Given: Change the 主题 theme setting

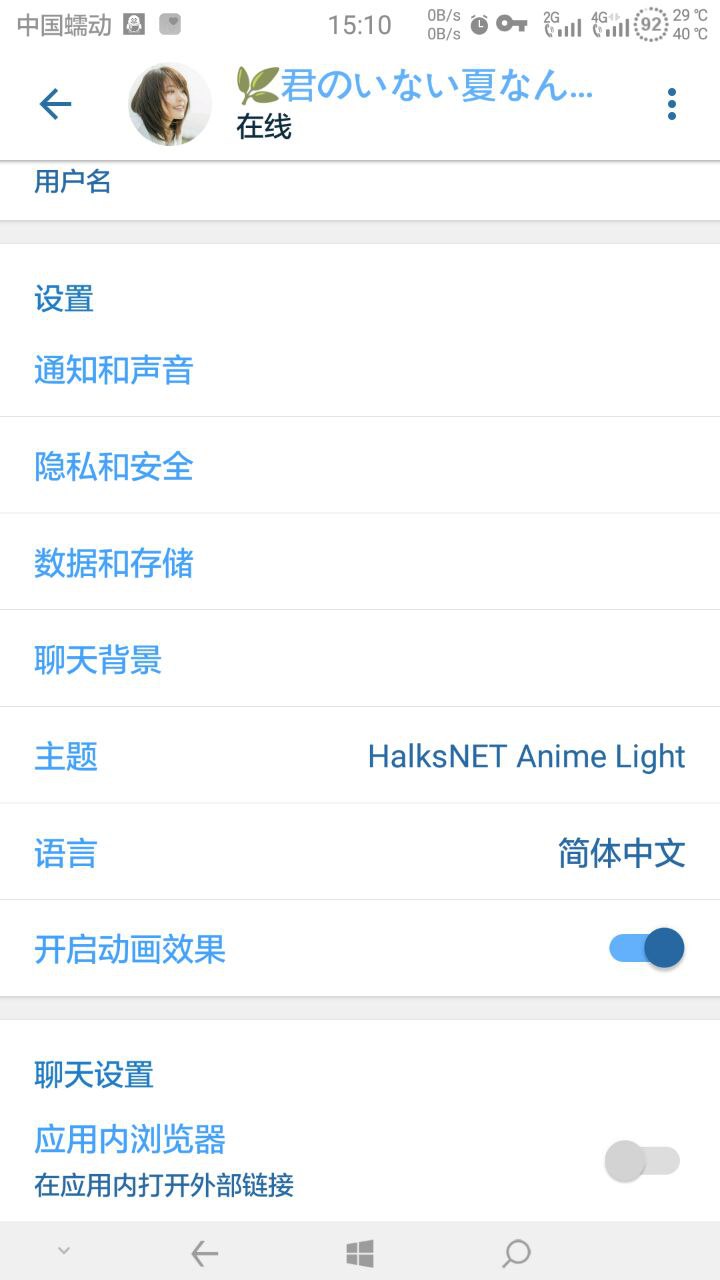Looking at the screenshot, I should (360, 757).
